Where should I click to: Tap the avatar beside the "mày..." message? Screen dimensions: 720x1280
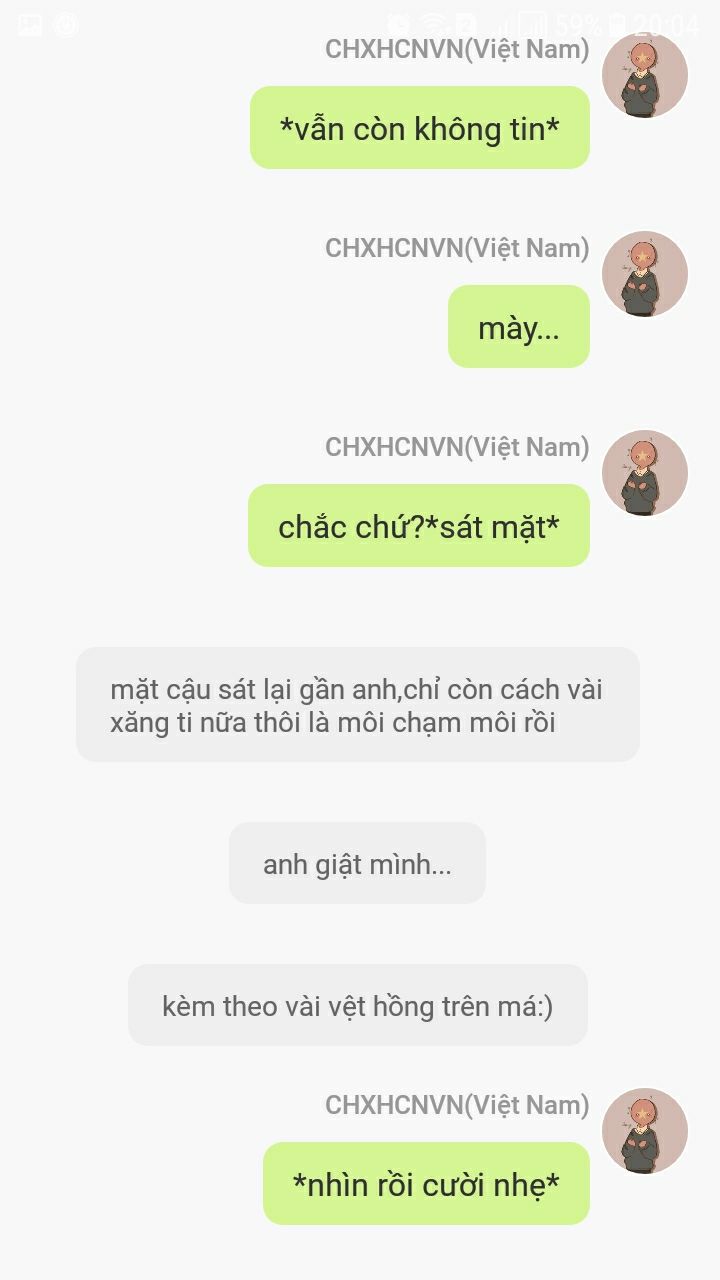pyautogui.click(x=644, y=274)
